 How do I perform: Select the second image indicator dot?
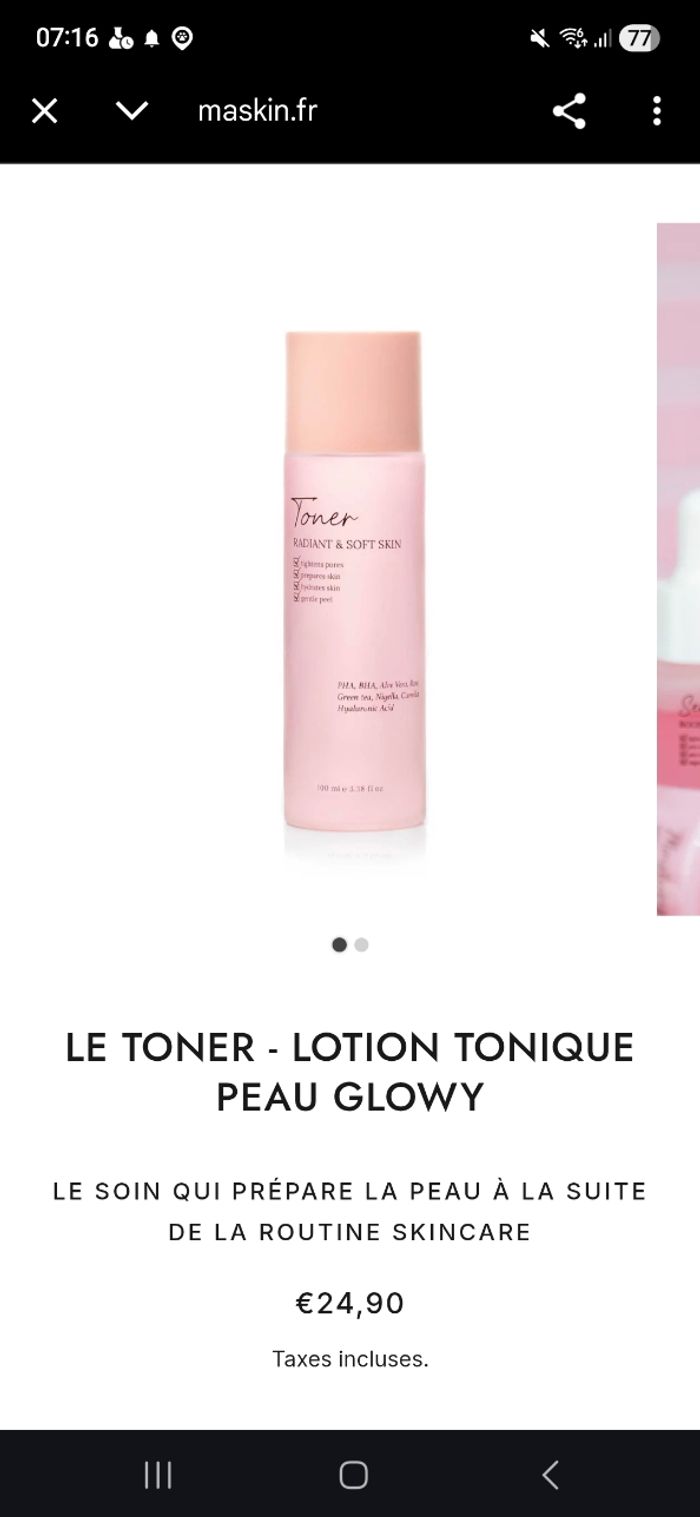pyautogui.click(x=362, y=944)
